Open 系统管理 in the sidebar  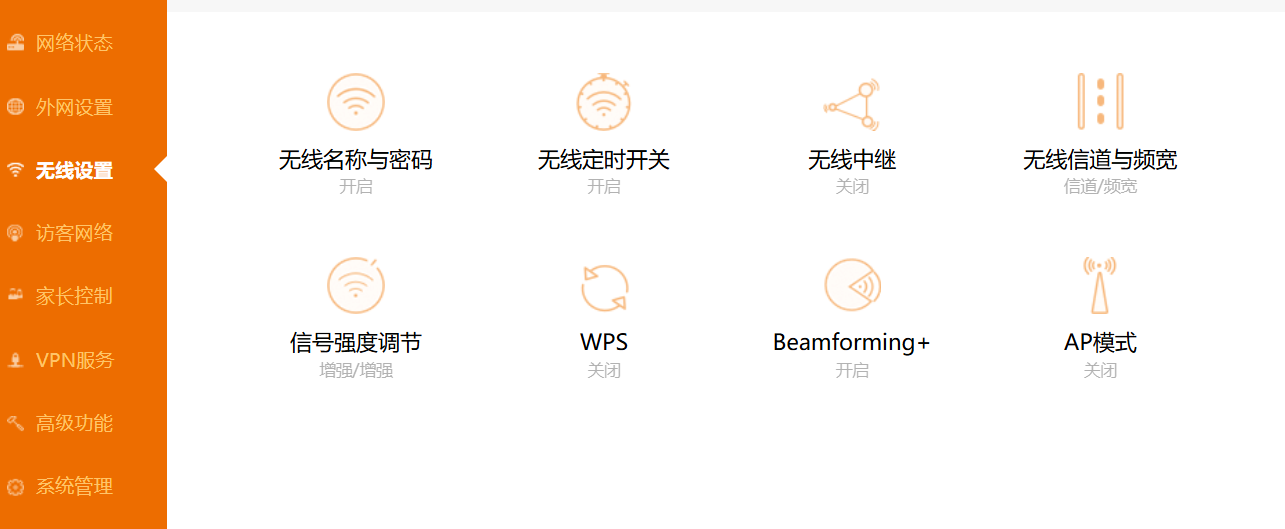[x=73, y=486]
